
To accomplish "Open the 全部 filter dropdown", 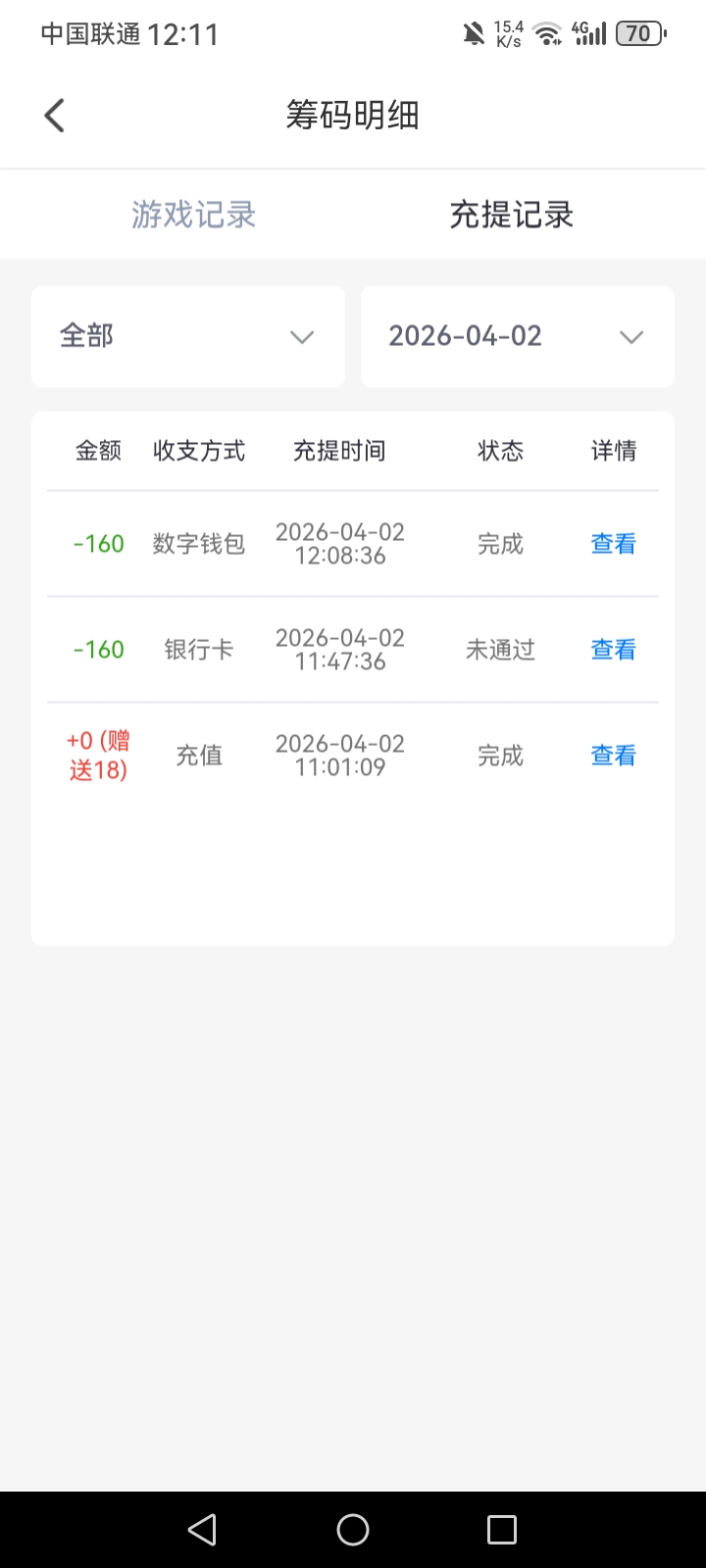I will (x=187, y=336).
